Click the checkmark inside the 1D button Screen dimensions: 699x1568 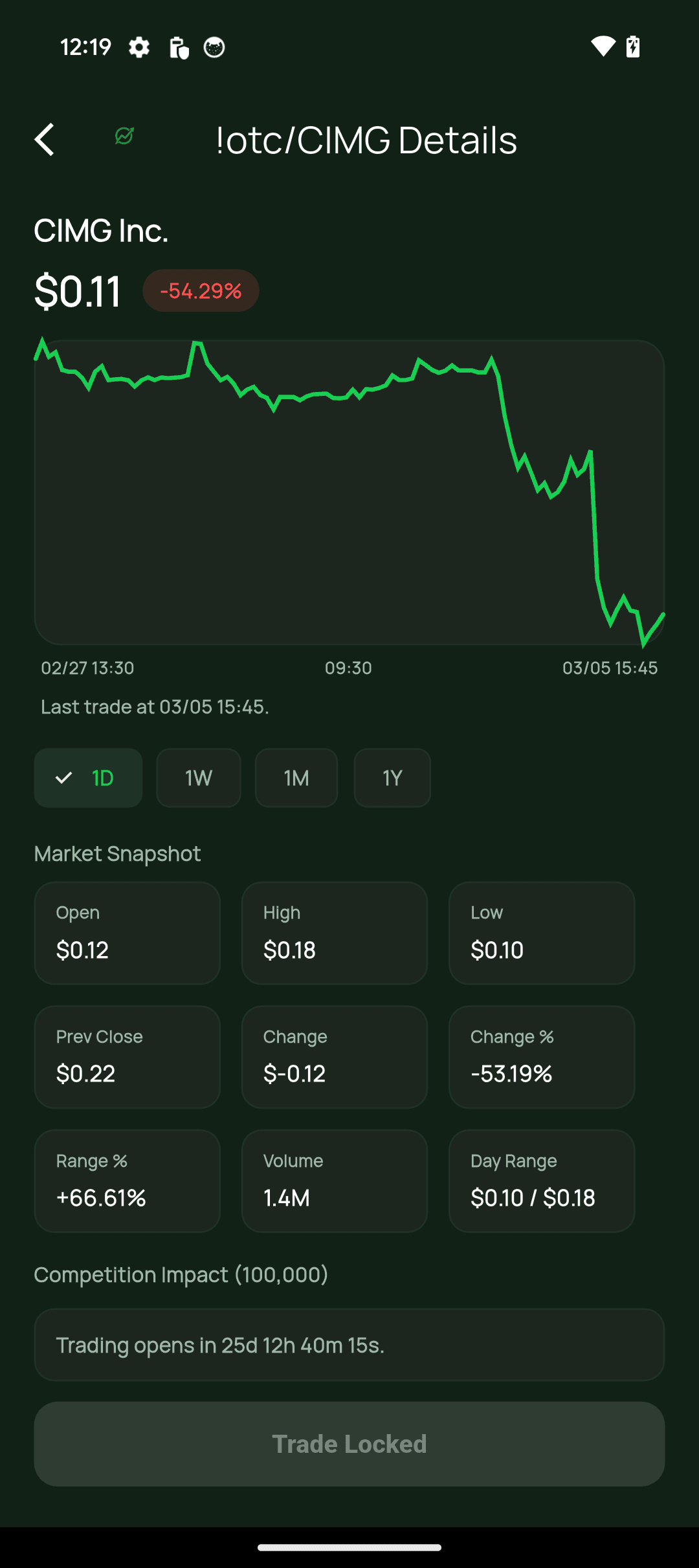click(x=64, y=778)
